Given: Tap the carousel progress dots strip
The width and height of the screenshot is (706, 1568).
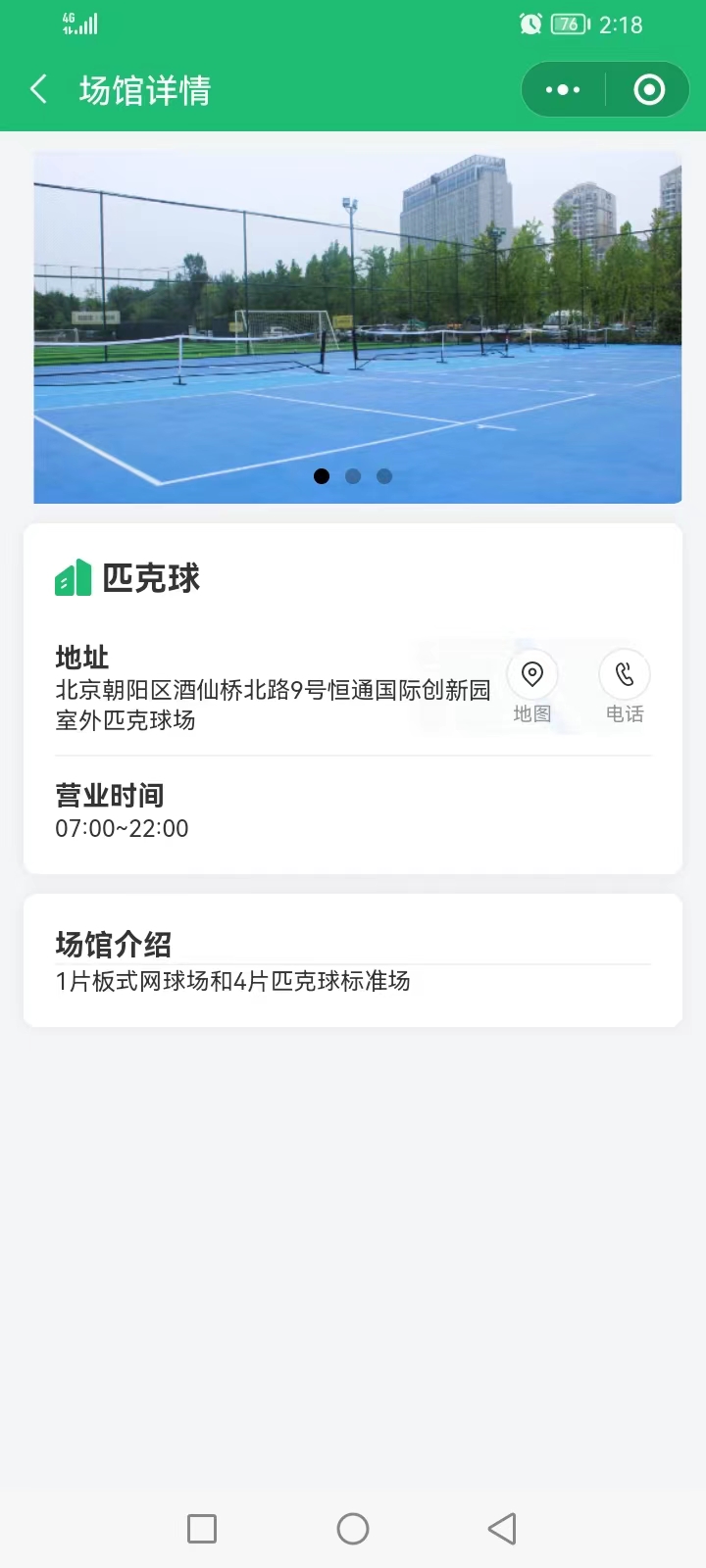Looking at the screenshot, I should (353, 476).
